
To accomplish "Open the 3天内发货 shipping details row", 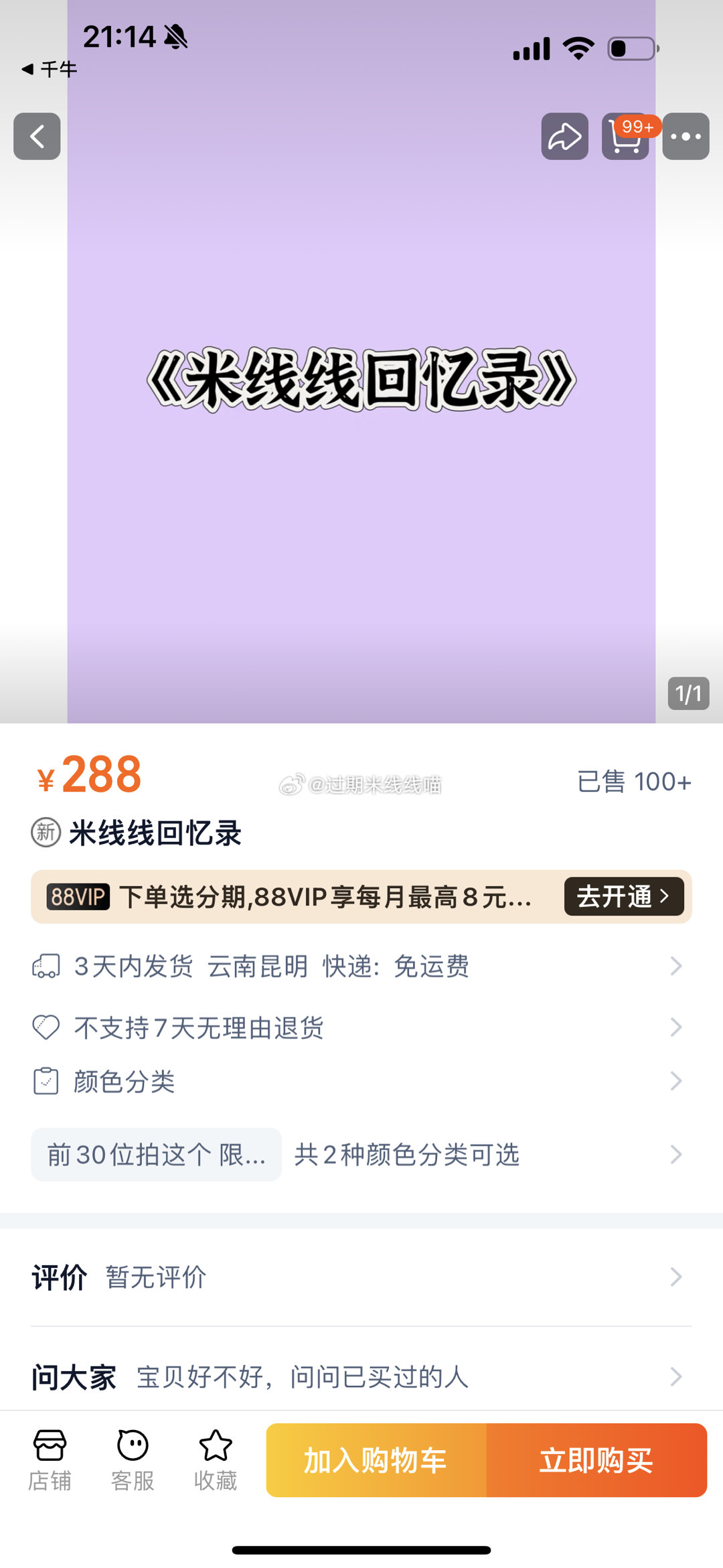I will point(361,967).
